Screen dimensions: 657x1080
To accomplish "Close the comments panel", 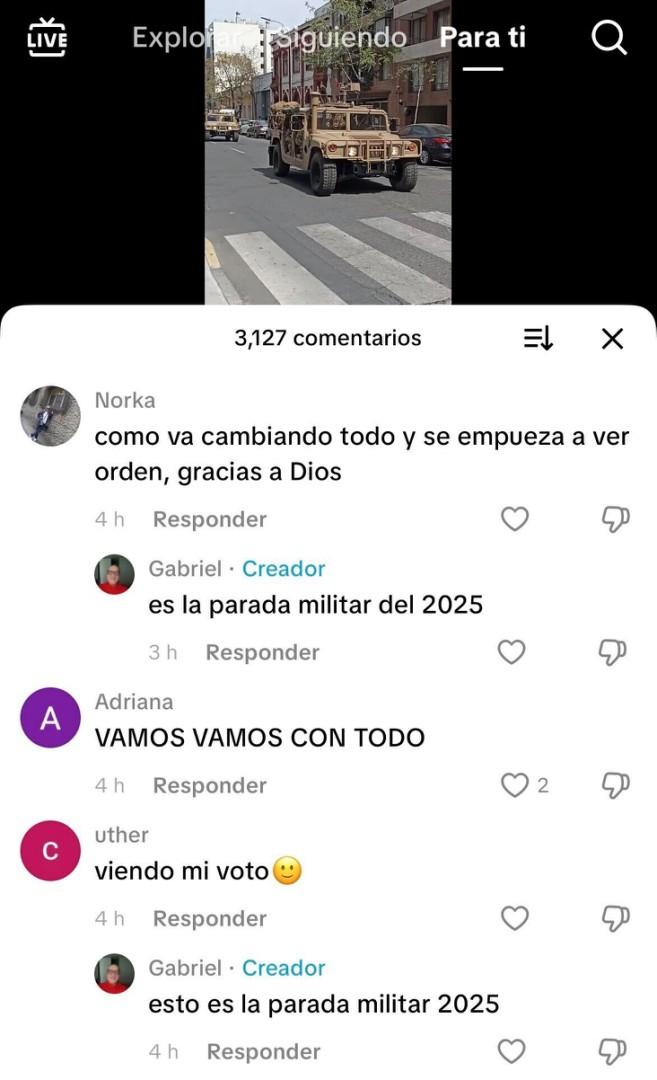I will click(612, 339).
